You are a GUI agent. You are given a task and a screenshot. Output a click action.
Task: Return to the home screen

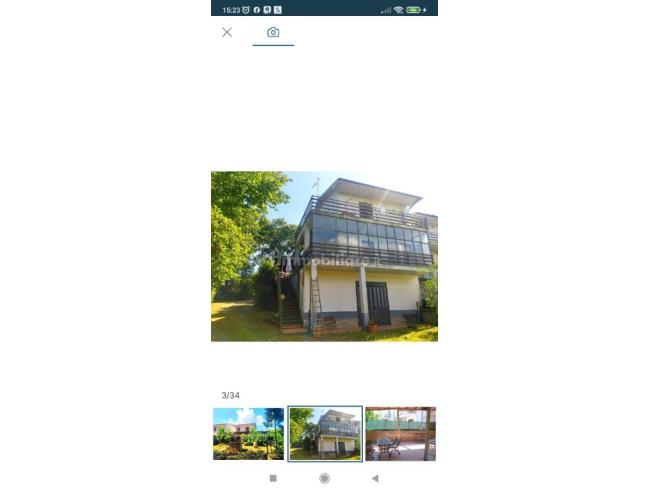[x=324, y=479]
